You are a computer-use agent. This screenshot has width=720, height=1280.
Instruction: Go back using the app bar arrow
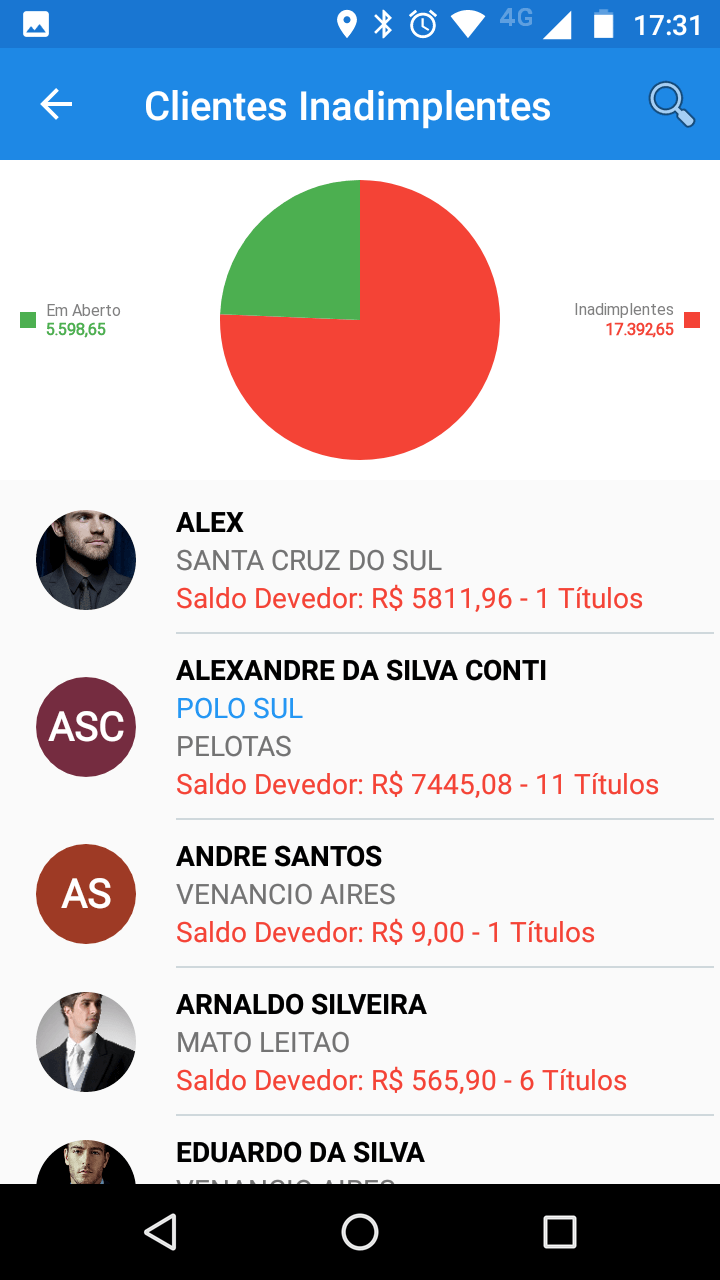tap(56, 104)
